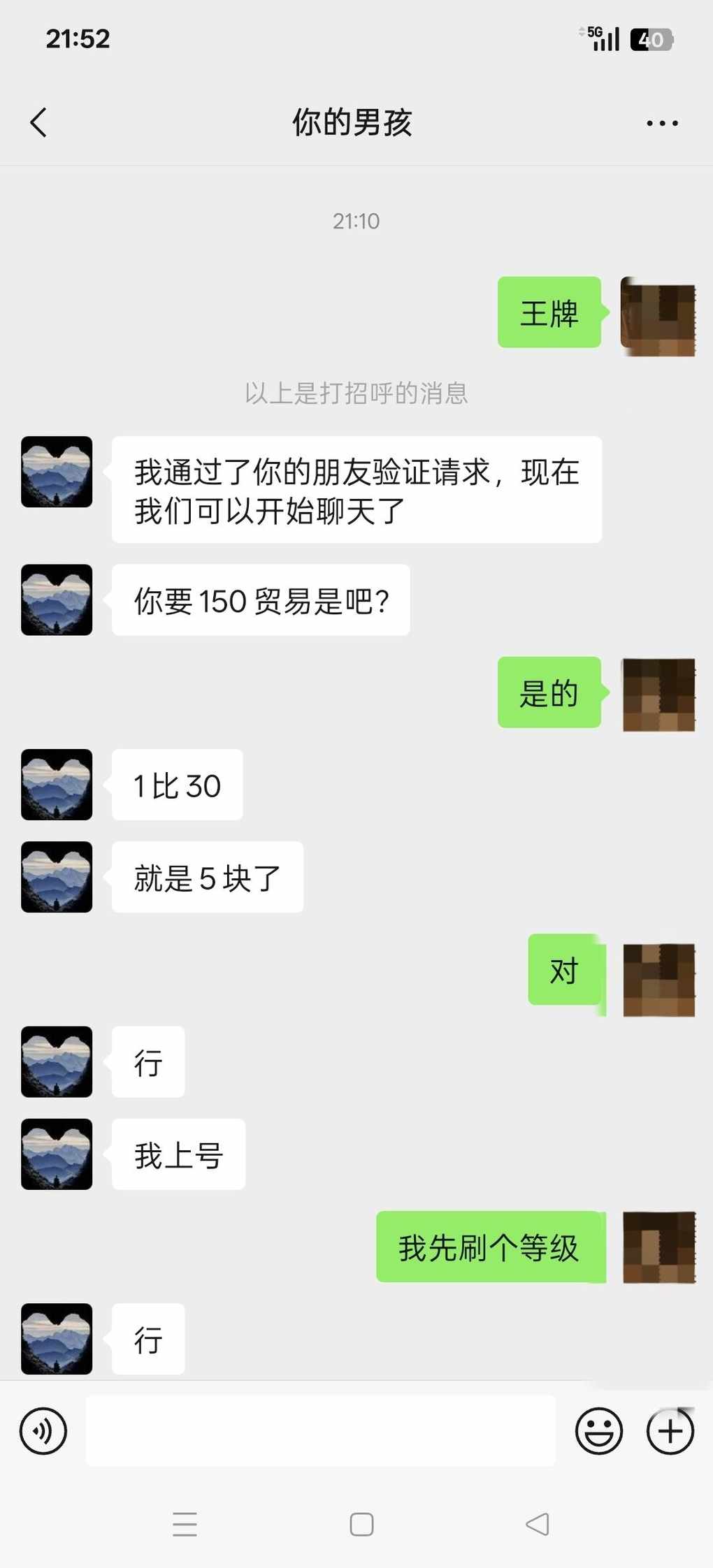Image resolution: width=713 pixels, height=1568 pixels.
Task: Tap system home button
Action: click(x=361, y=1524)
